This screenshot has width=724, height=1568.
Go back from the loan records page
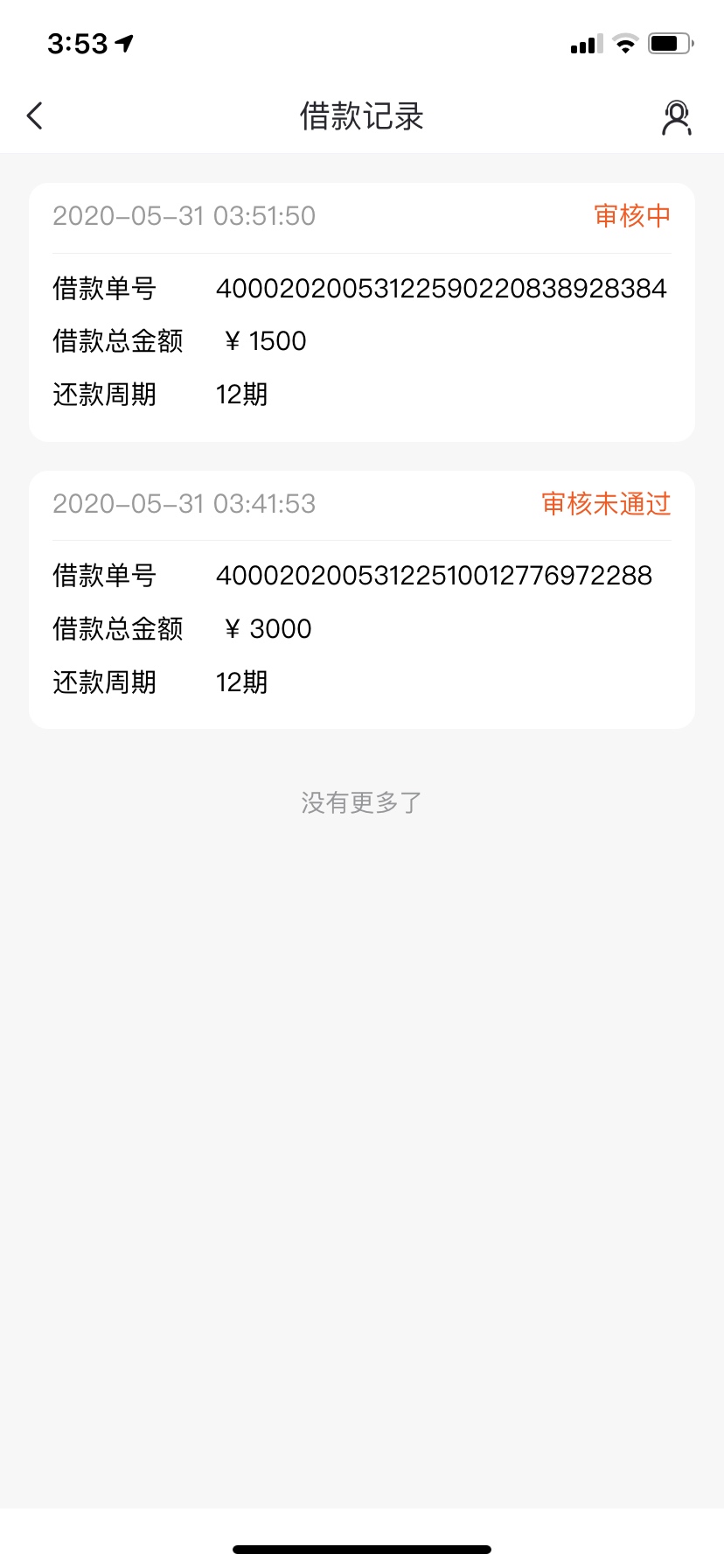coord(35,116)
